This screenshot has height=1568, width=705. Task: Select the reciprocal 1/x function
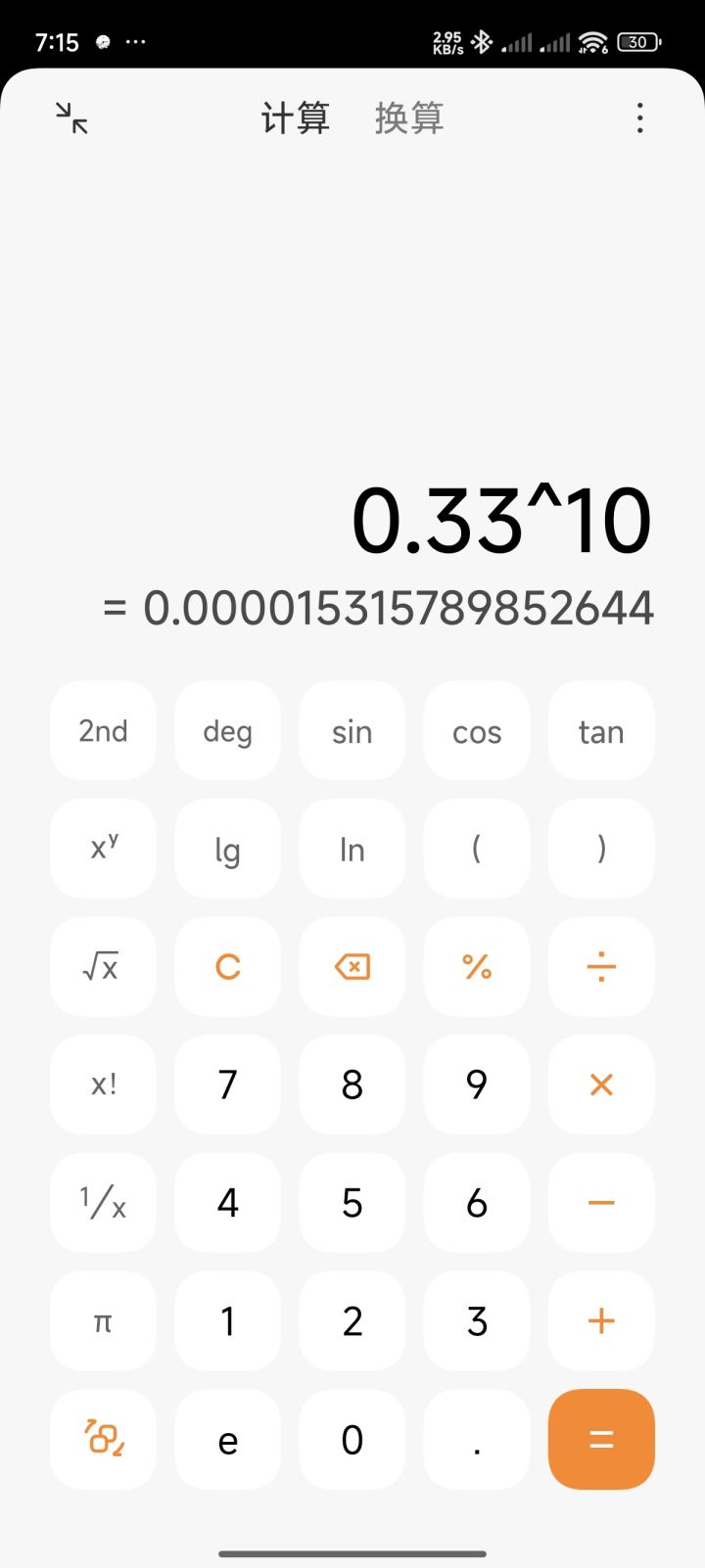point(103,1203)
